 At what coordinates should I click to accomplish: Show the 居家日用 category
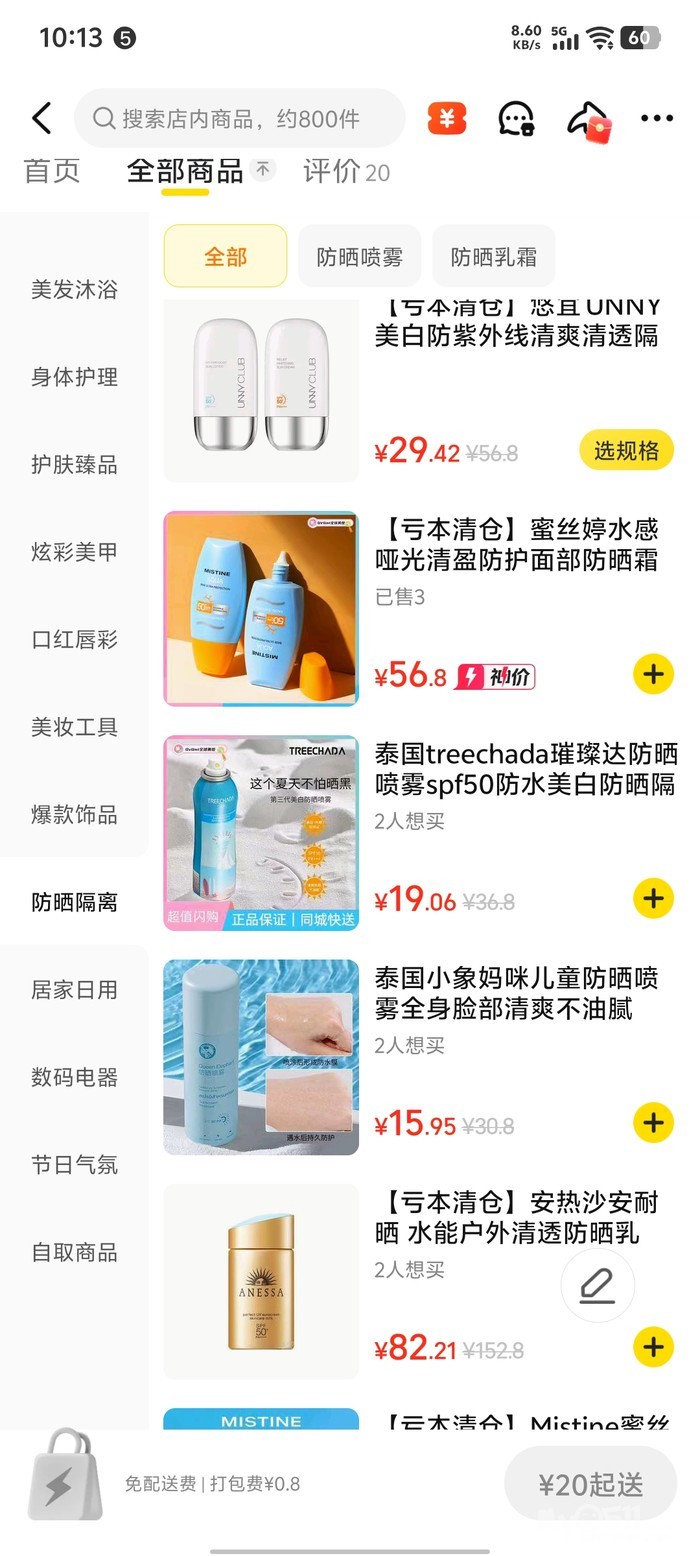(x=74, y=990)
